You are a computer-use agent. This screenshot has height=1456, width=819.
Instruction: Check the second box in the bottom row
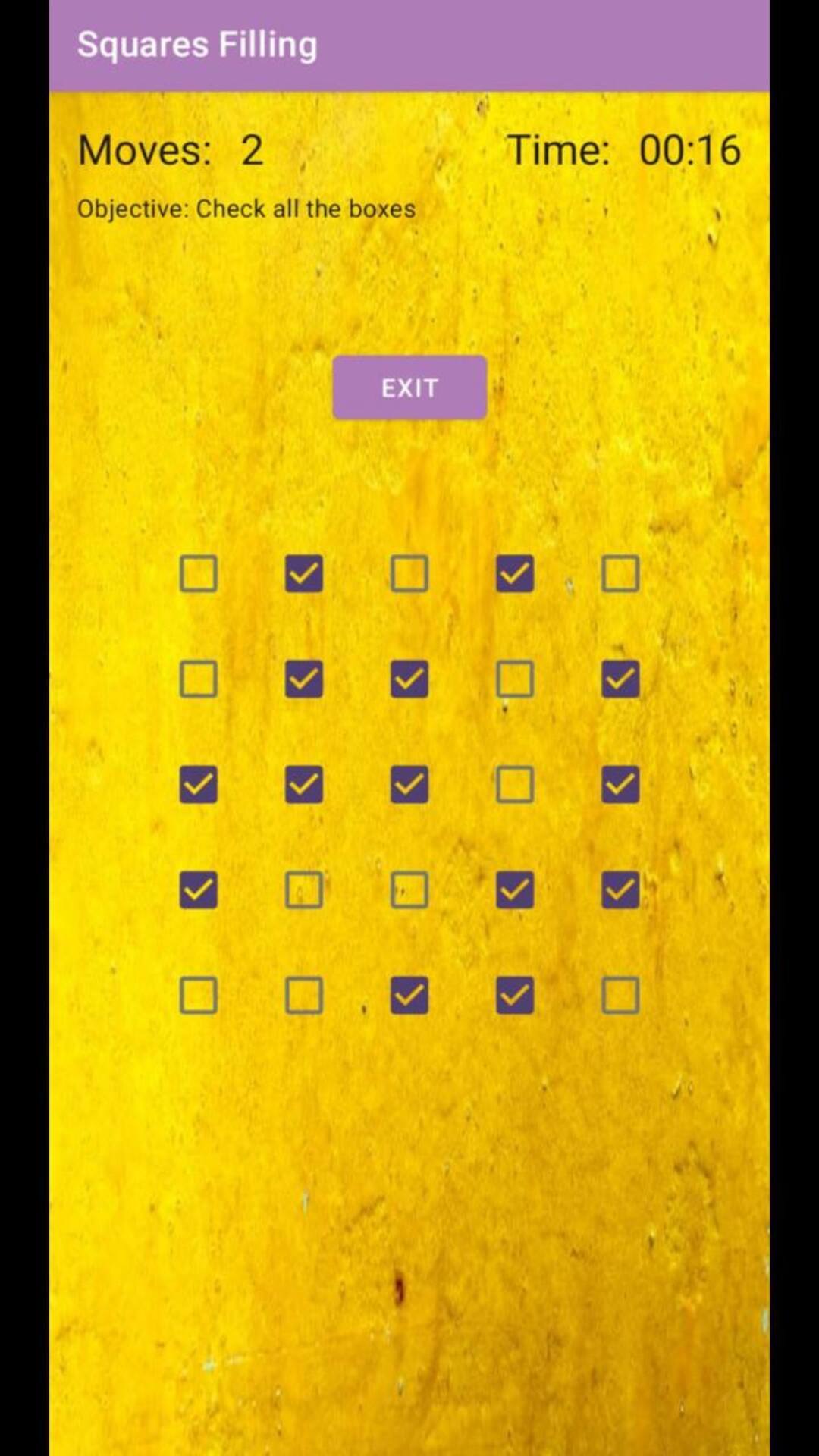(304, 995)
